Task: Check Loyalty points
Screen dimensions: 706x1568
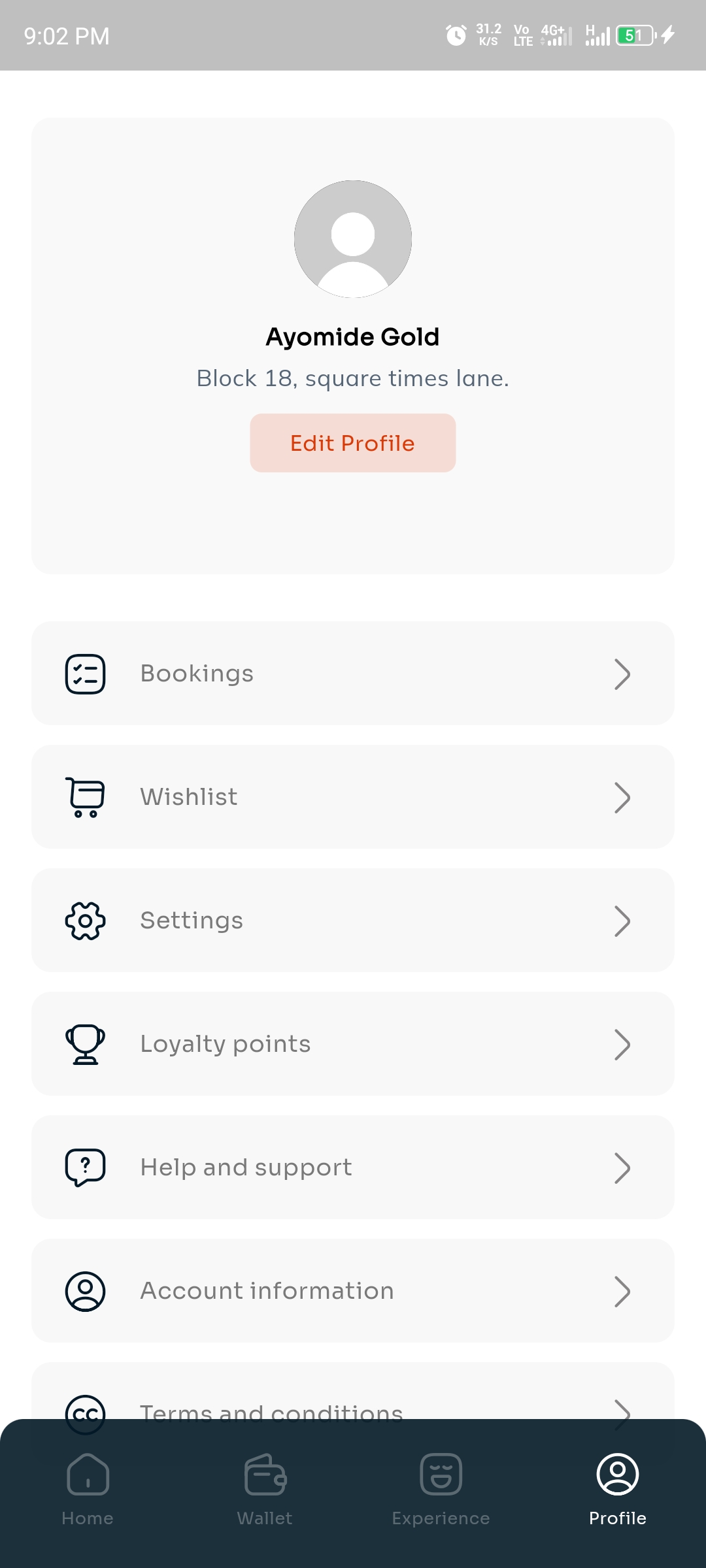Action: pos(352,1044)
